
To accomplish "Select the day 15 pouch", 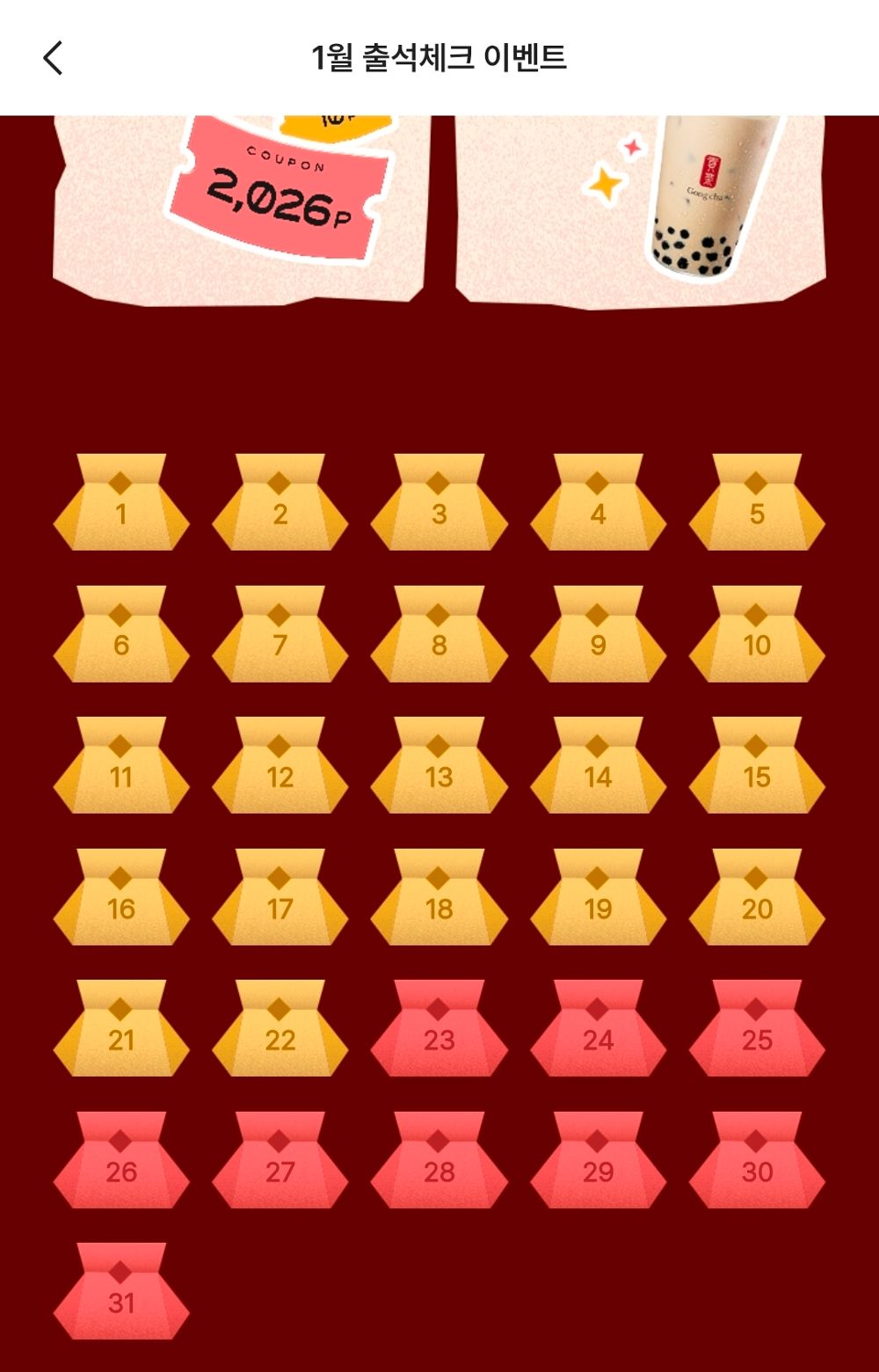I will pyautogui.click(x=757, y=766).
